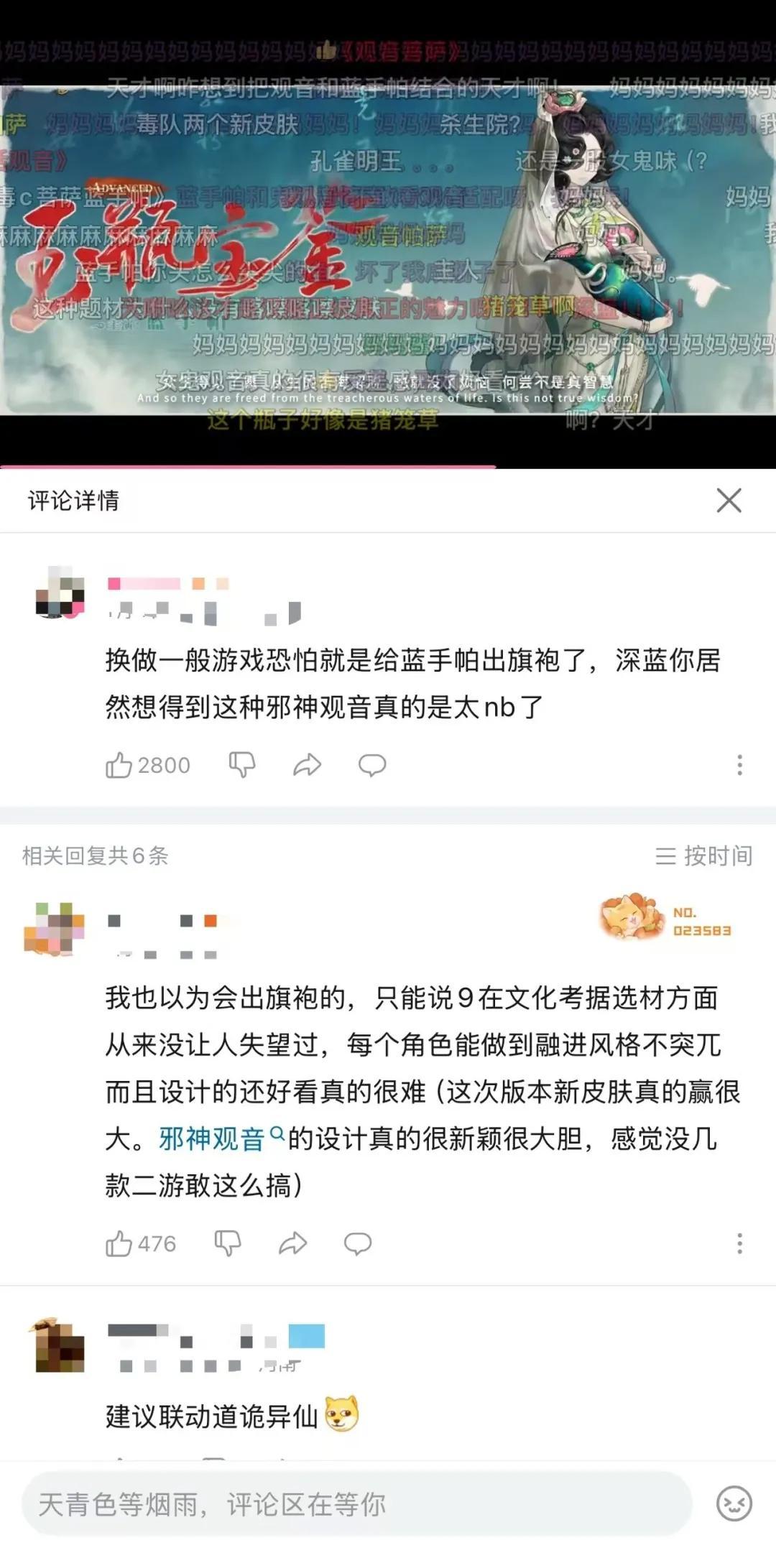Like the reply with 476 likes
Viewport: 776px width, 1568px height.
[119, 1243]
